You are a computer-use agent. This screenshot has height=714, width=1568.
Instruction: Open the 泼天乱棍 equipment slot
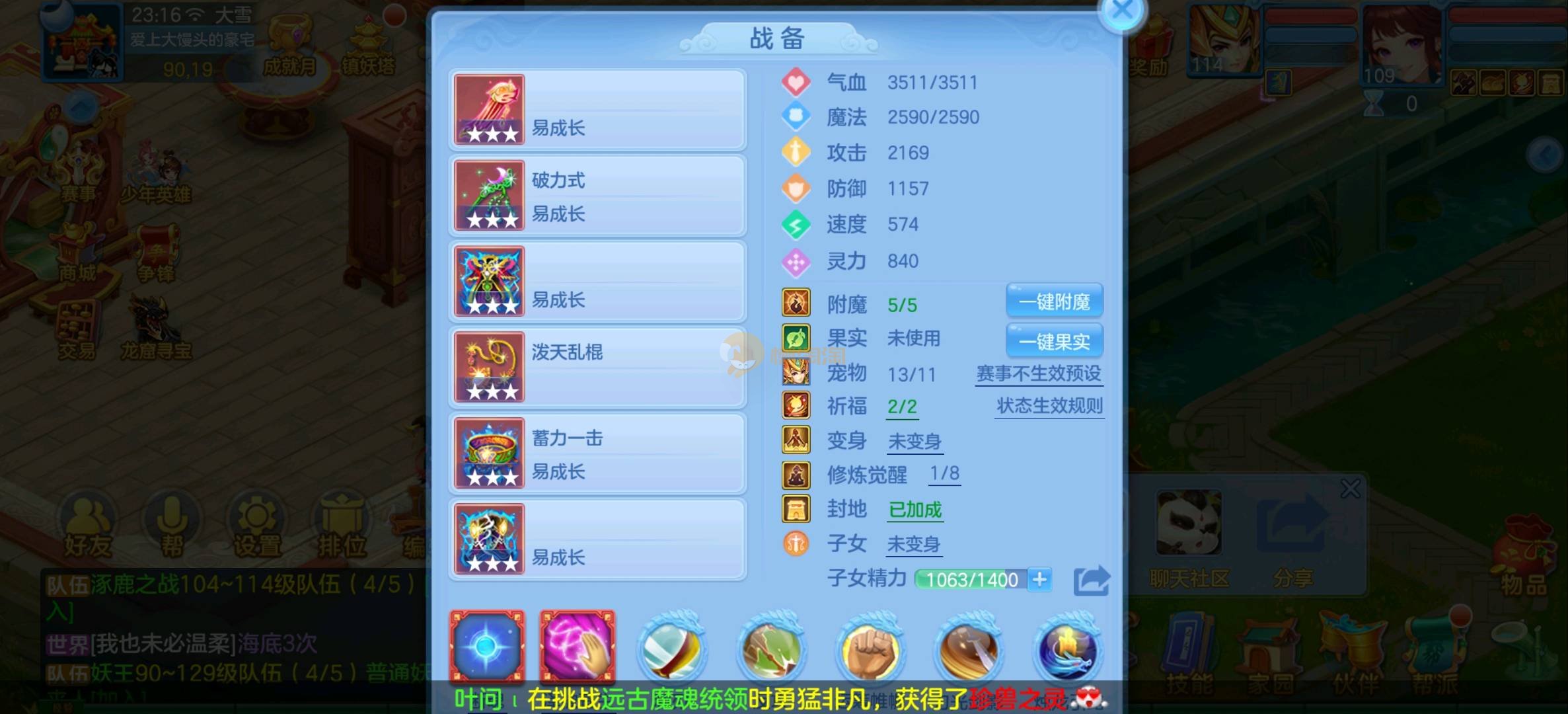click(598, 368)
